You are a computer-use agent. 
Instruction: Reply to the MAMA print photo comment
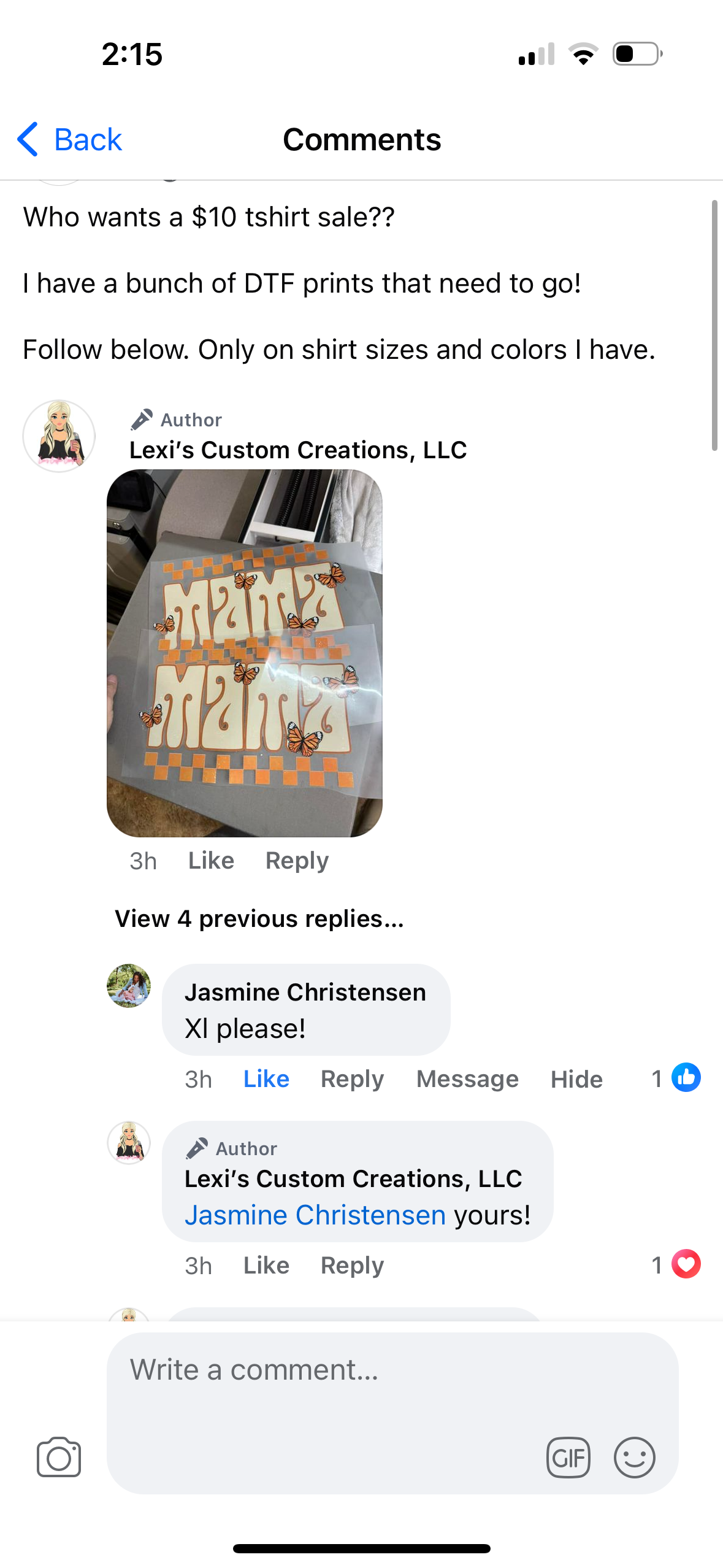click(297, 861)
